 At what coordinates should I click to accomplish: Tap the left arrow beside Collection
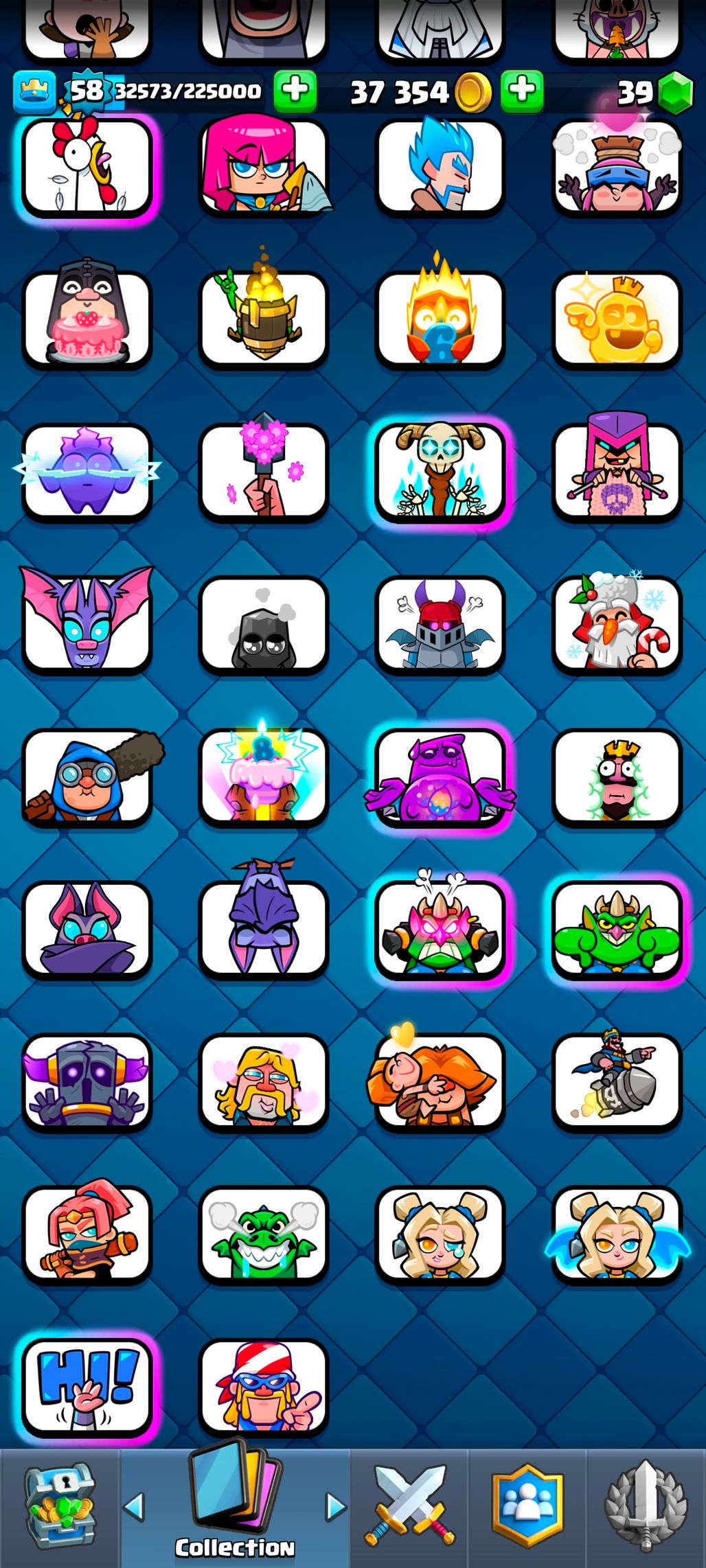(134, 1507)
